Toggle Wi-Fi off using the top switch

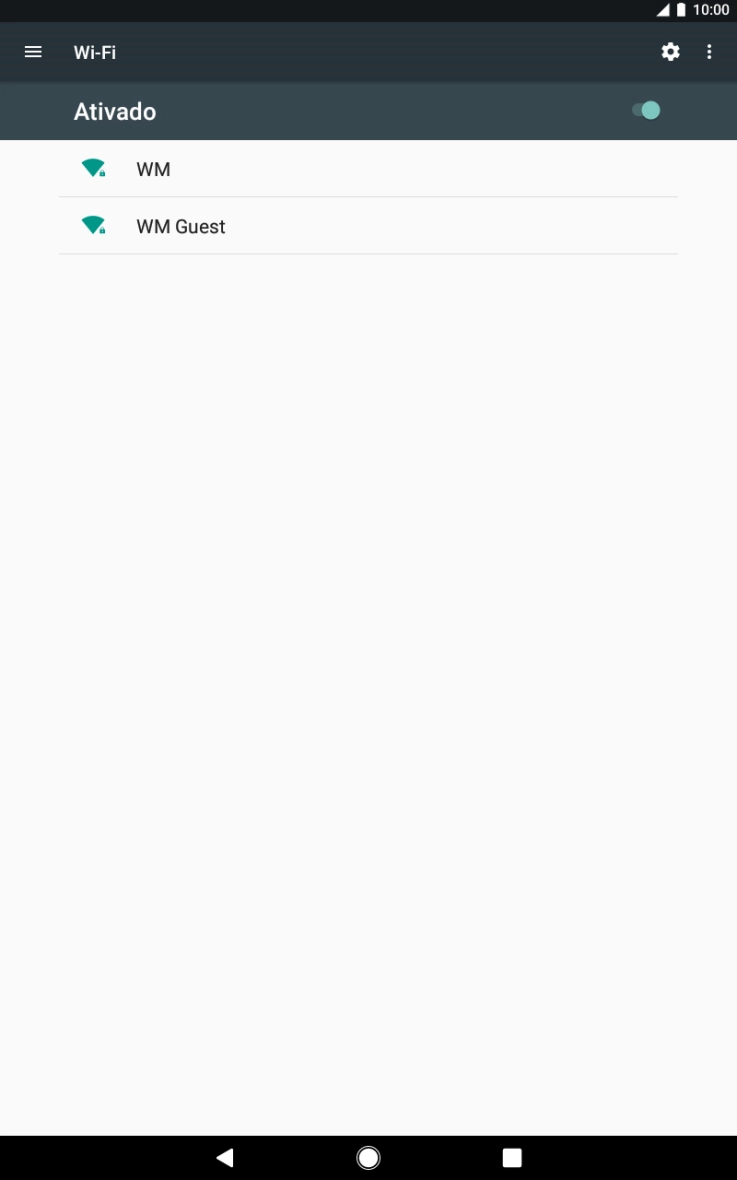[647, 110]
